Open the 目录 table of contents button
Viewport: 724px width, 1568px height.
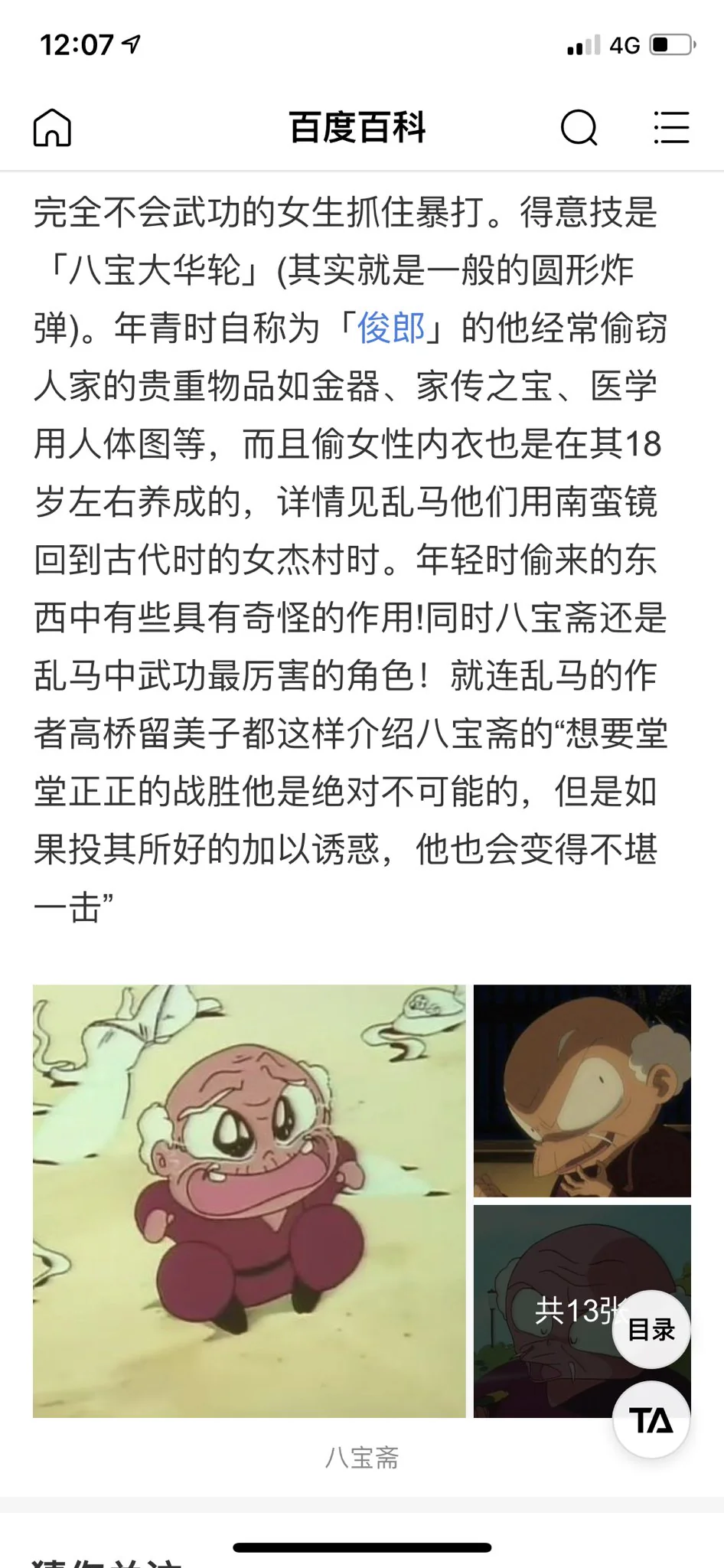click(x=651, y=1330)
